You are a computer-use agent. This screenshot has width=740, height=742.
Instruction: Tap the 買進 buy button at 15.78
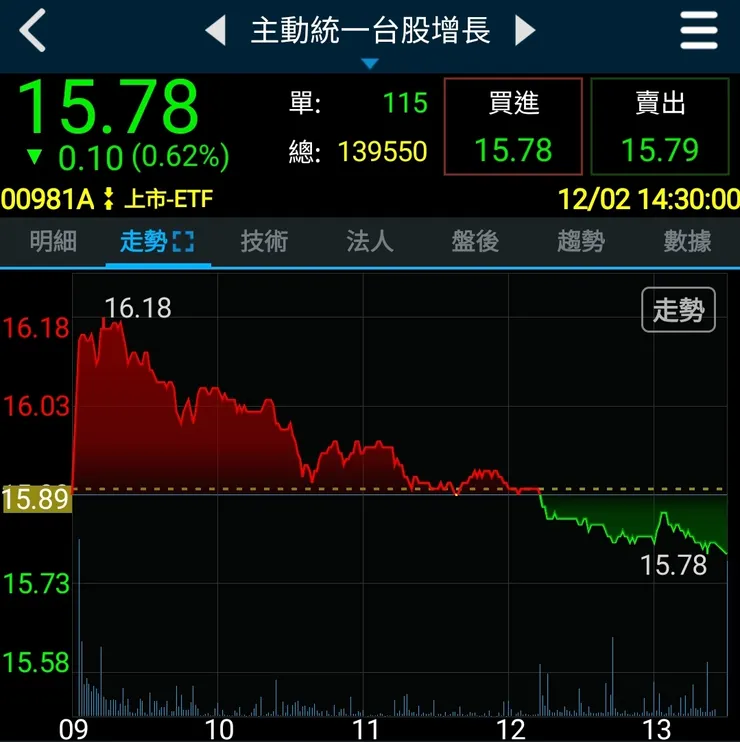(513, 127)
